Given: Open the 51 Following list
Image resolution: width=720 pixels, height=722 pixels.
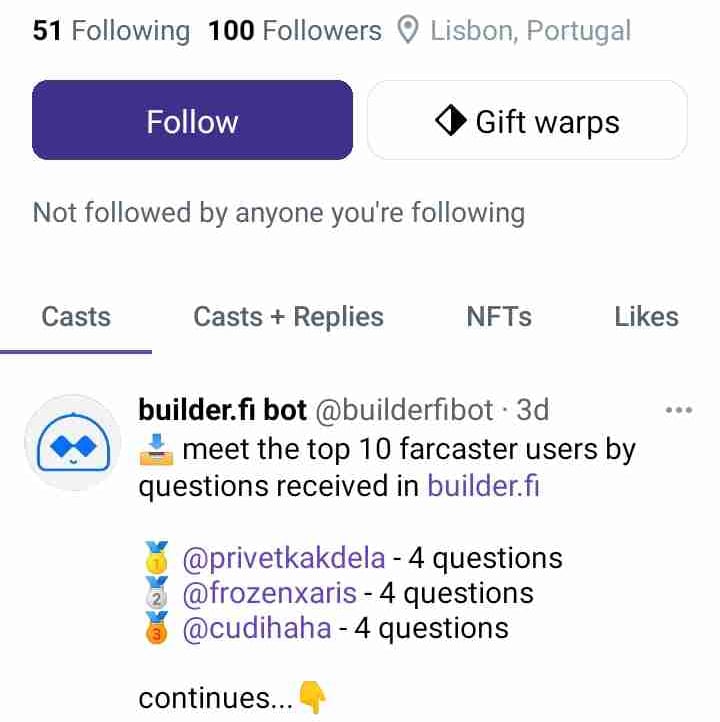Looking at the screenshot, I should (x=111, y=31).
